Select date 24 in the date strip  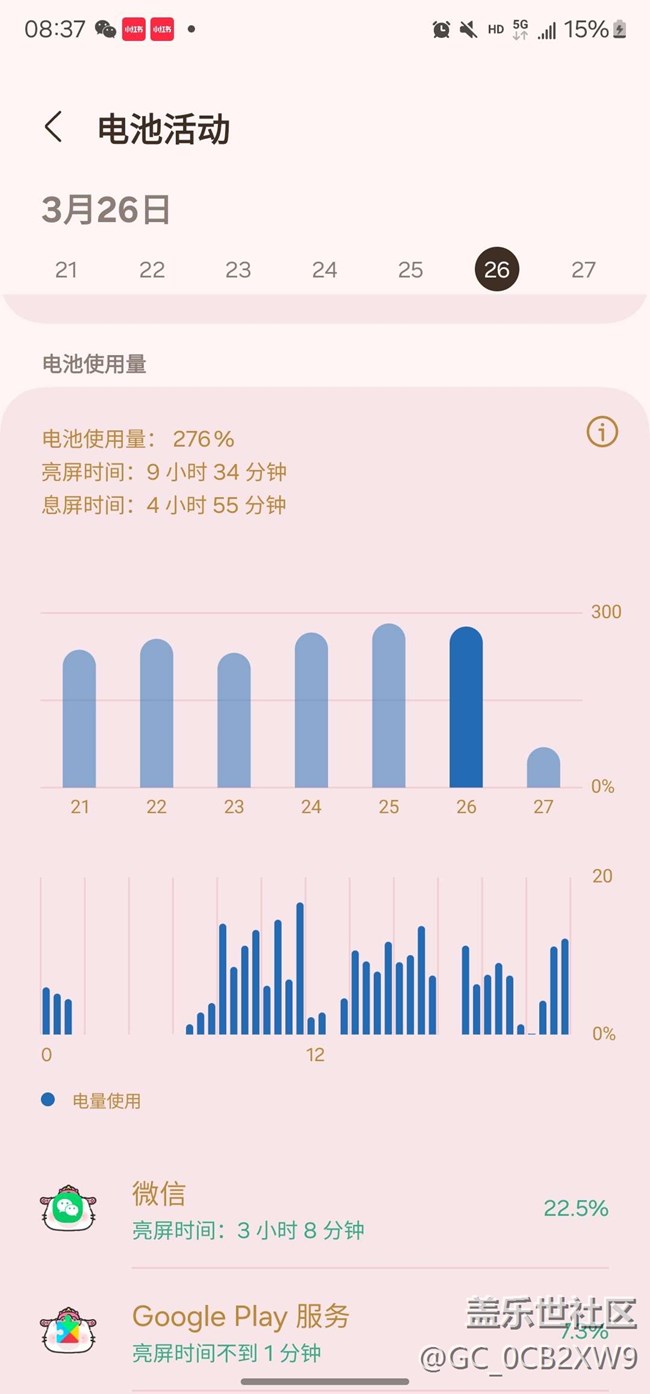tap(324, 270)
